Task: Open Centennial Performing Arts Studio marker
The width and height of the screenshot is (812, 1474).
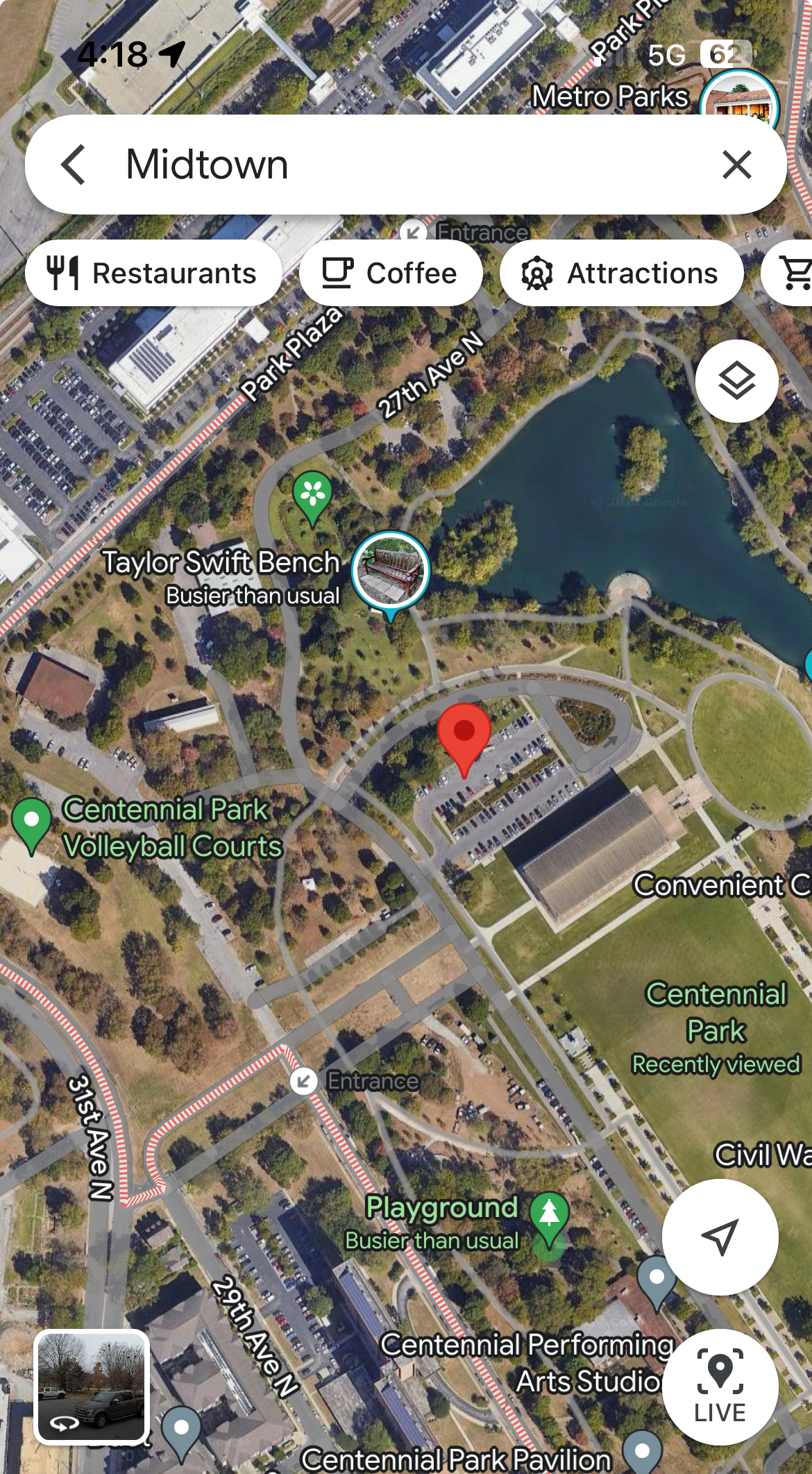Action: 656,1279
